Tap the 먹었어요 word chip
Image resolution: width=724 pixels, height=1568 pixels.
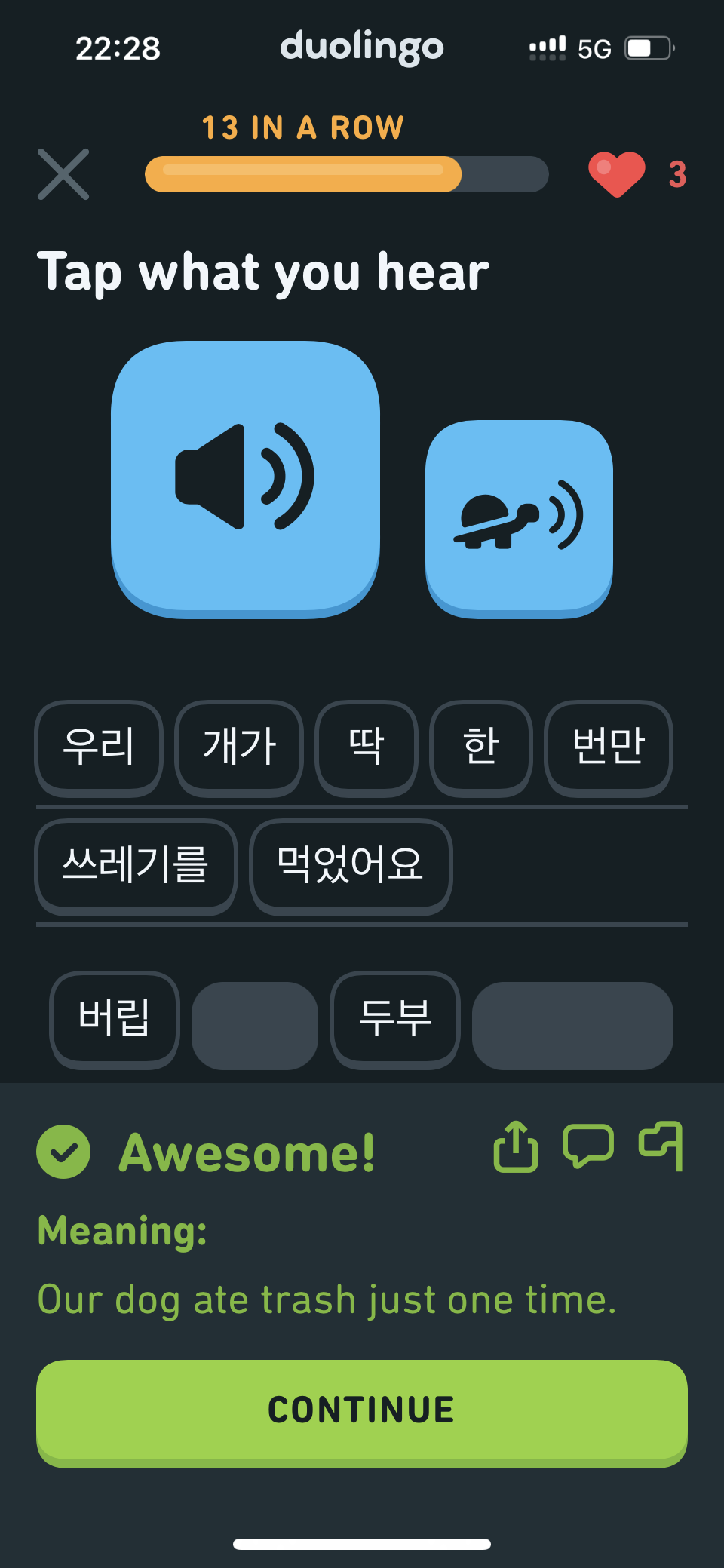point(351,865)
